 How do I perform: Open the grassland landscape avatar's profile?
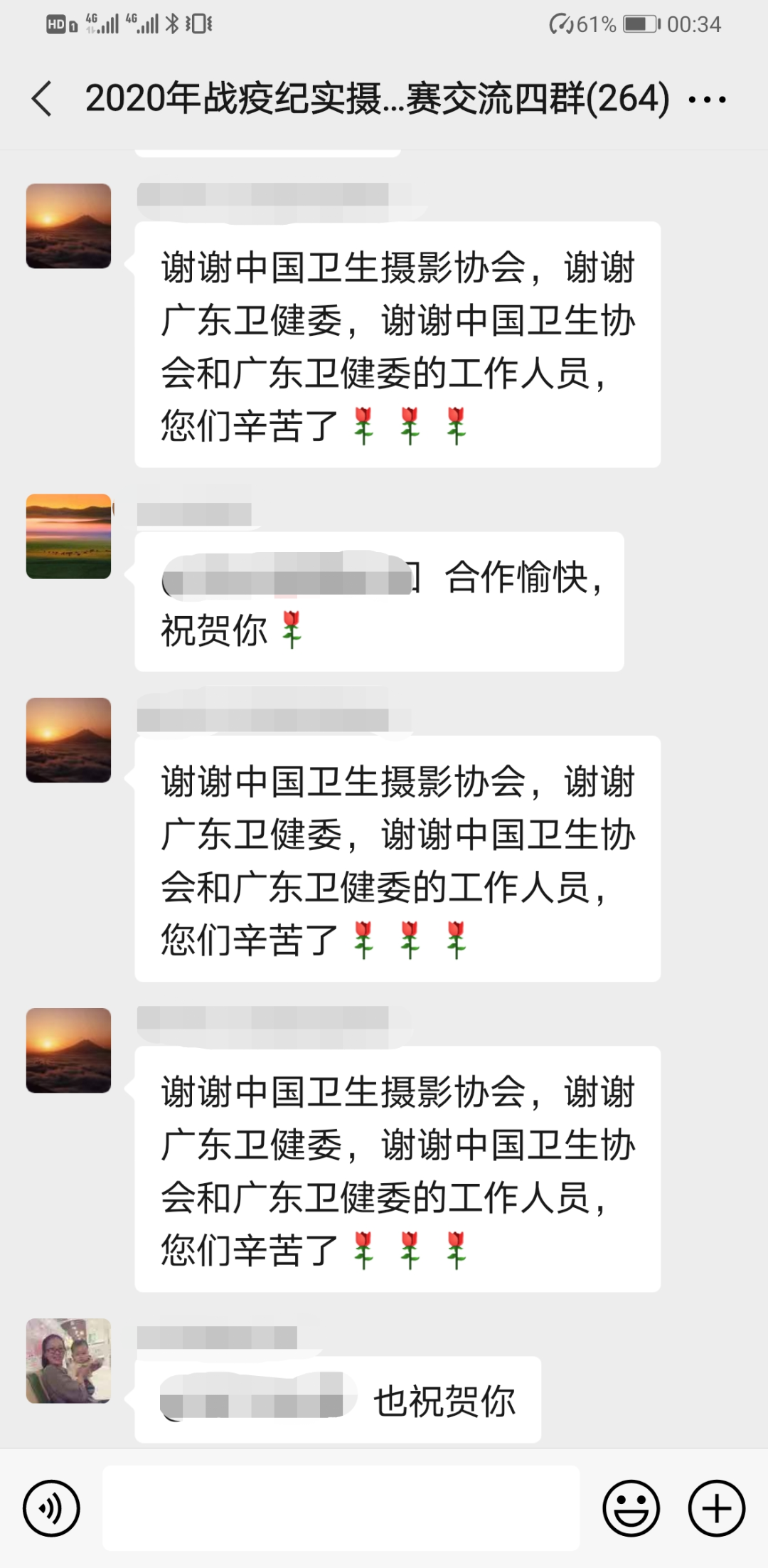pyautogui.click(x=69, y=536)
